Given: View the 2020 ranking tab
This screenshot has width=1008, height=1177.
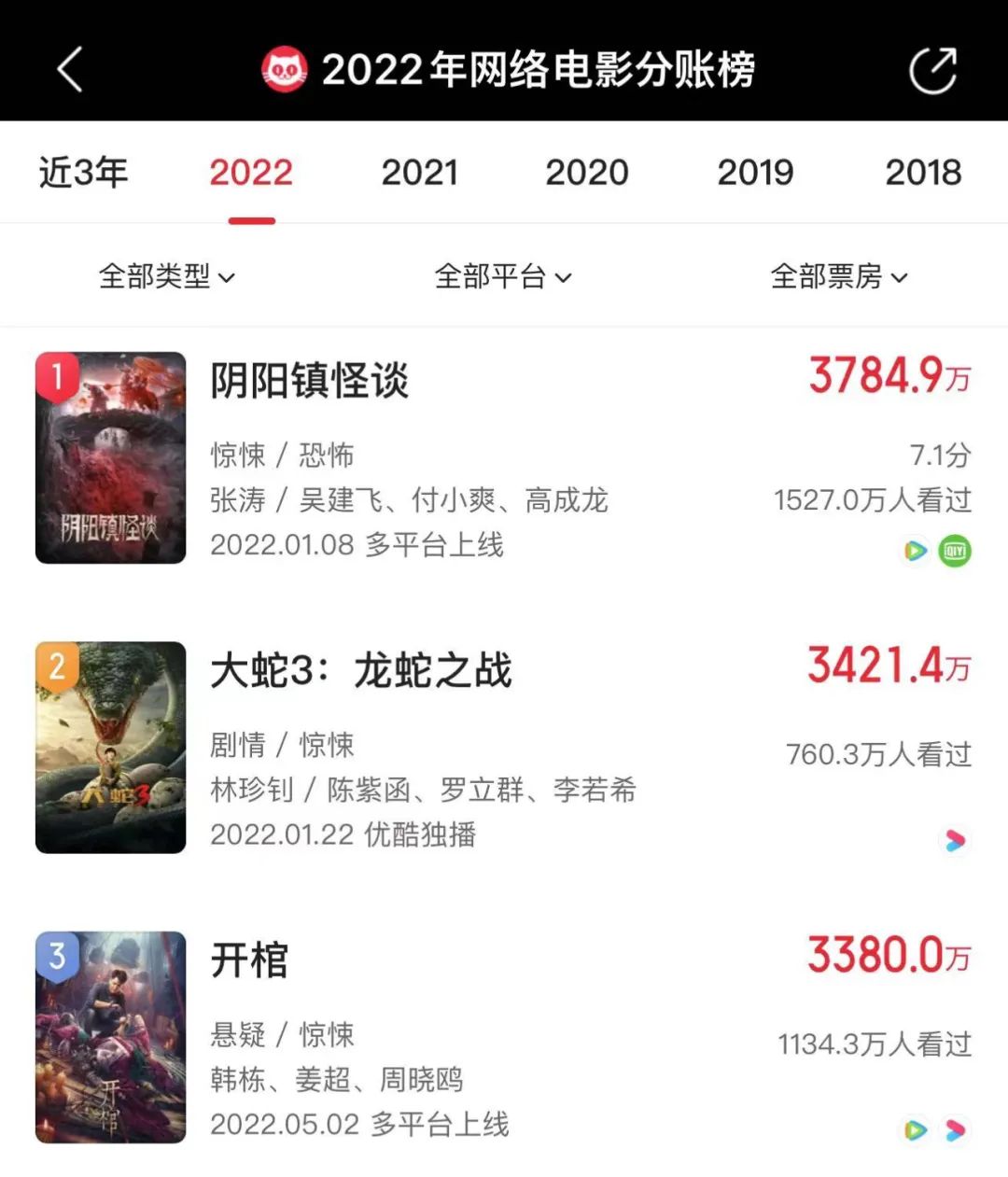Looking at the screenshot, I should 587,173.
